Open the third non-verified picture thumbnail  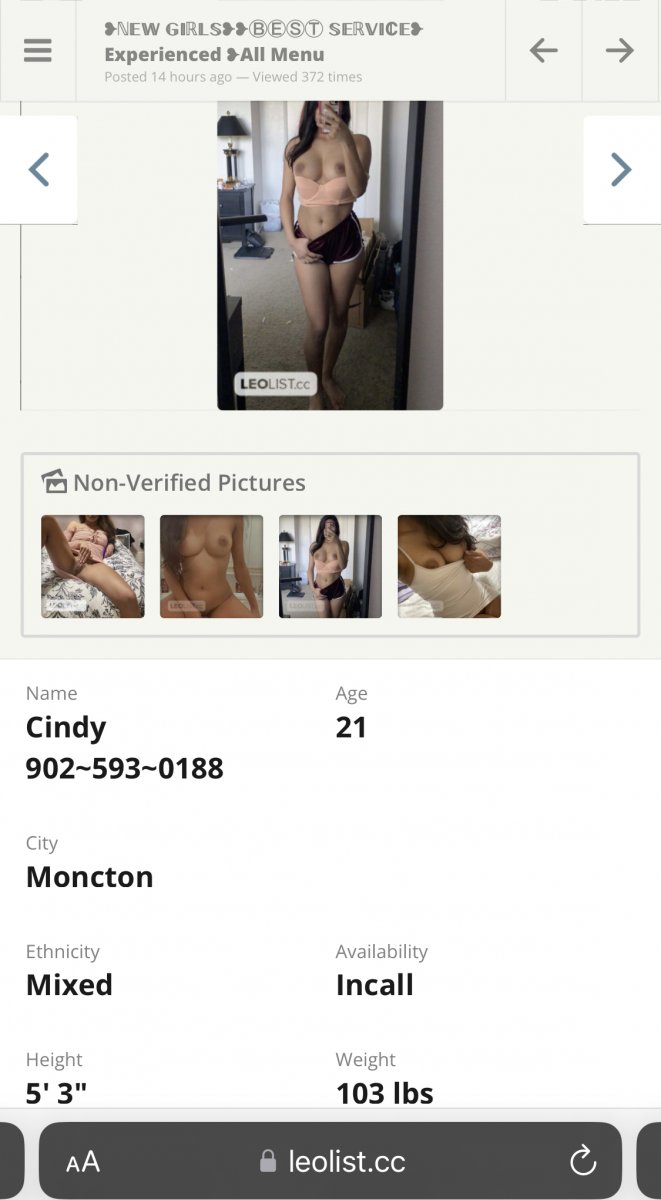[x=330, y=566]
